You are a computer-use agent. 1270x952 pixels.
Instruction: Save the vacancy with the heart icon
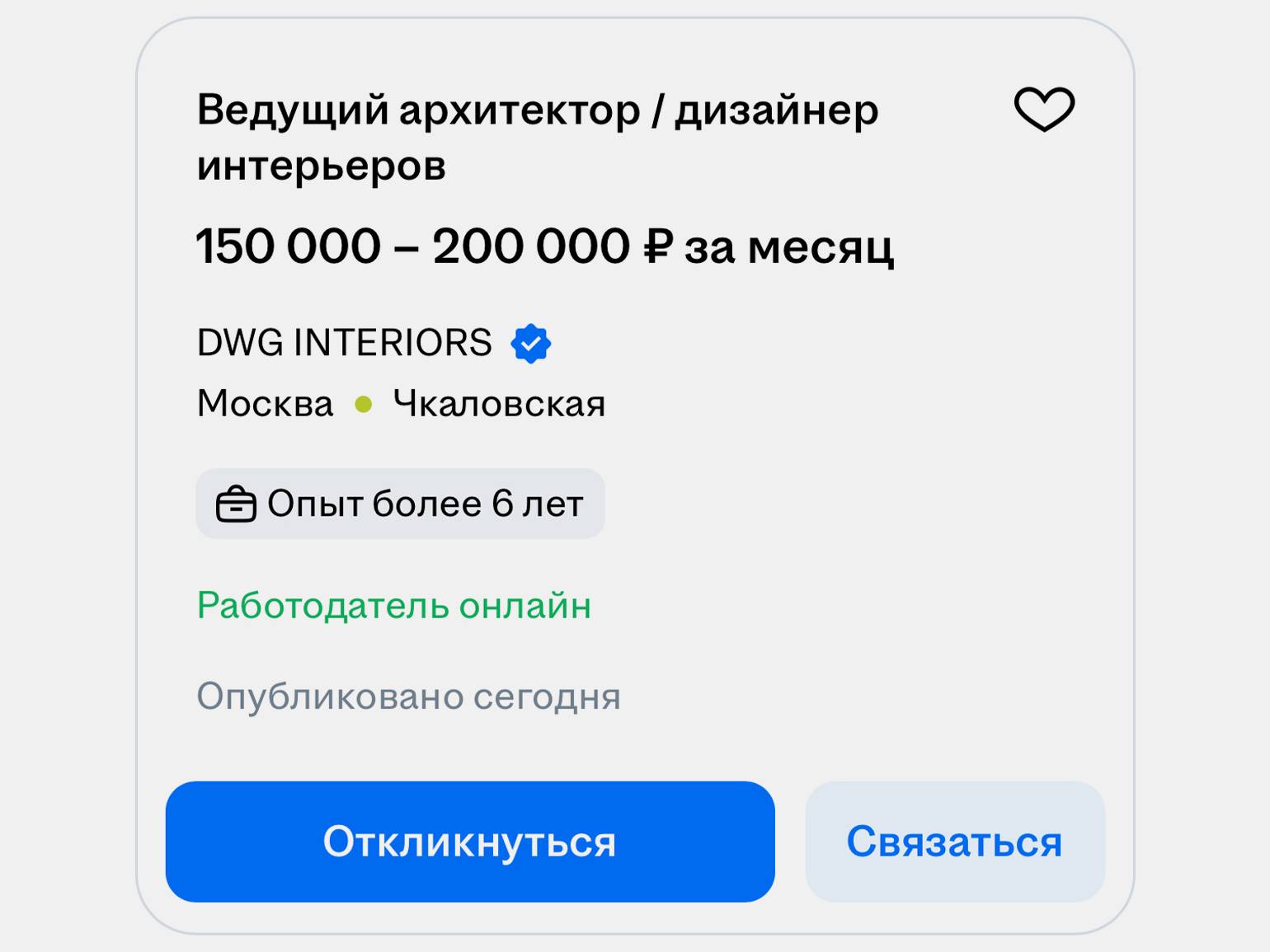point(1044,109)
